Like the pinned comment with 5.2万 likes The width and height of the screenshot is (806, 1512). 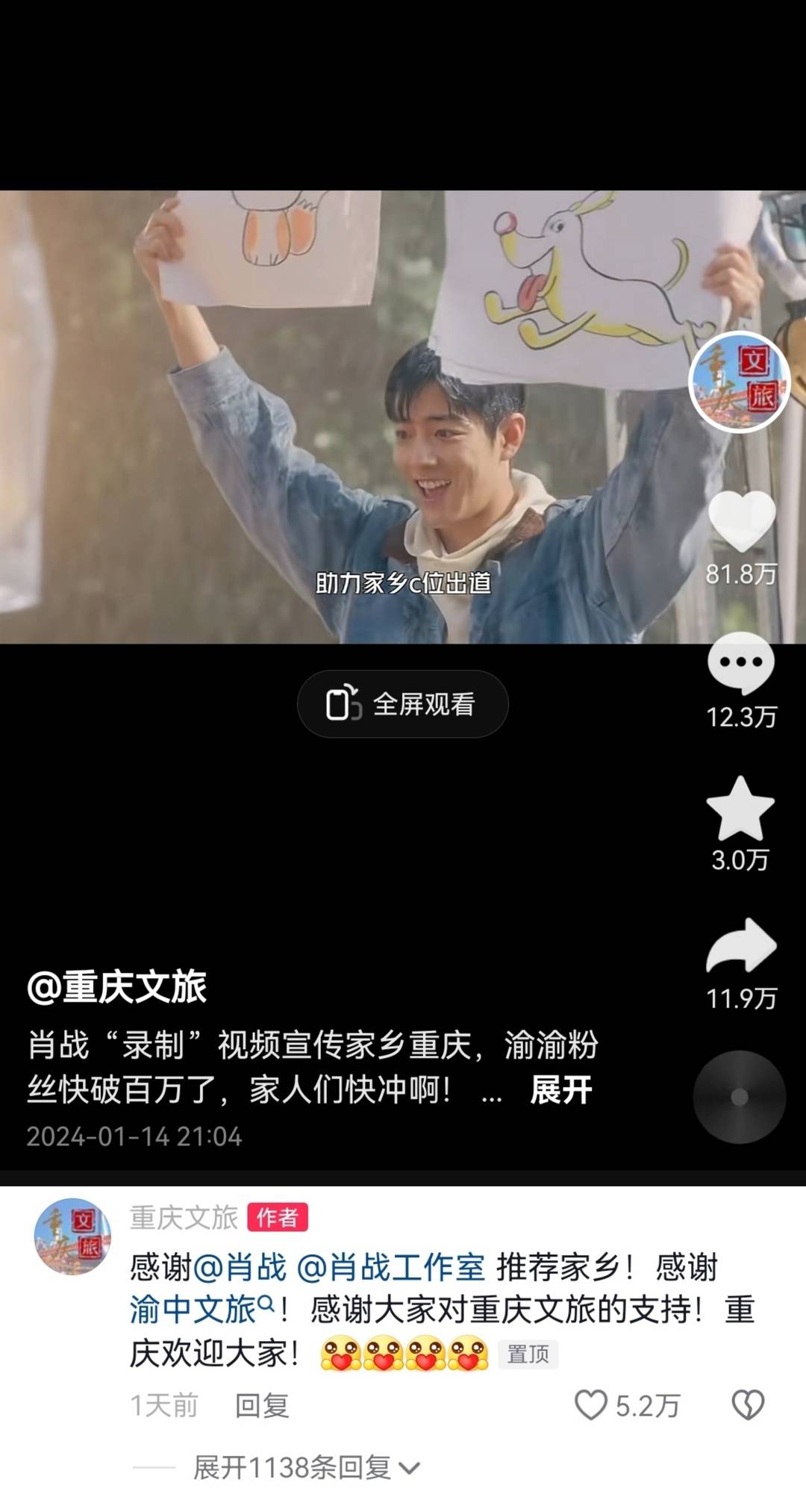click(x=591, y=1404)
